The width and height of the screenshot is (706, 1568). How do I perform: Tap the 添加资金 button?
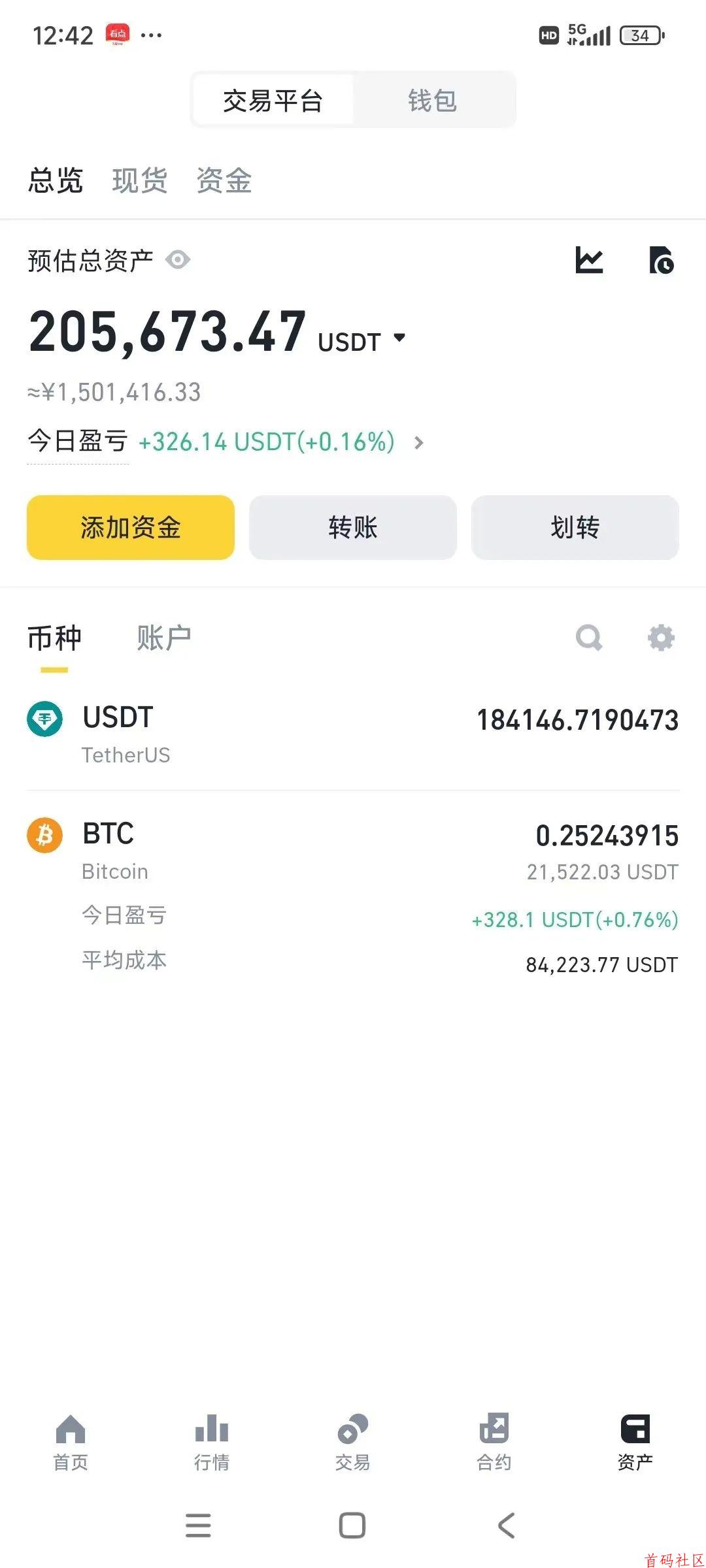(x=131, y=527)
